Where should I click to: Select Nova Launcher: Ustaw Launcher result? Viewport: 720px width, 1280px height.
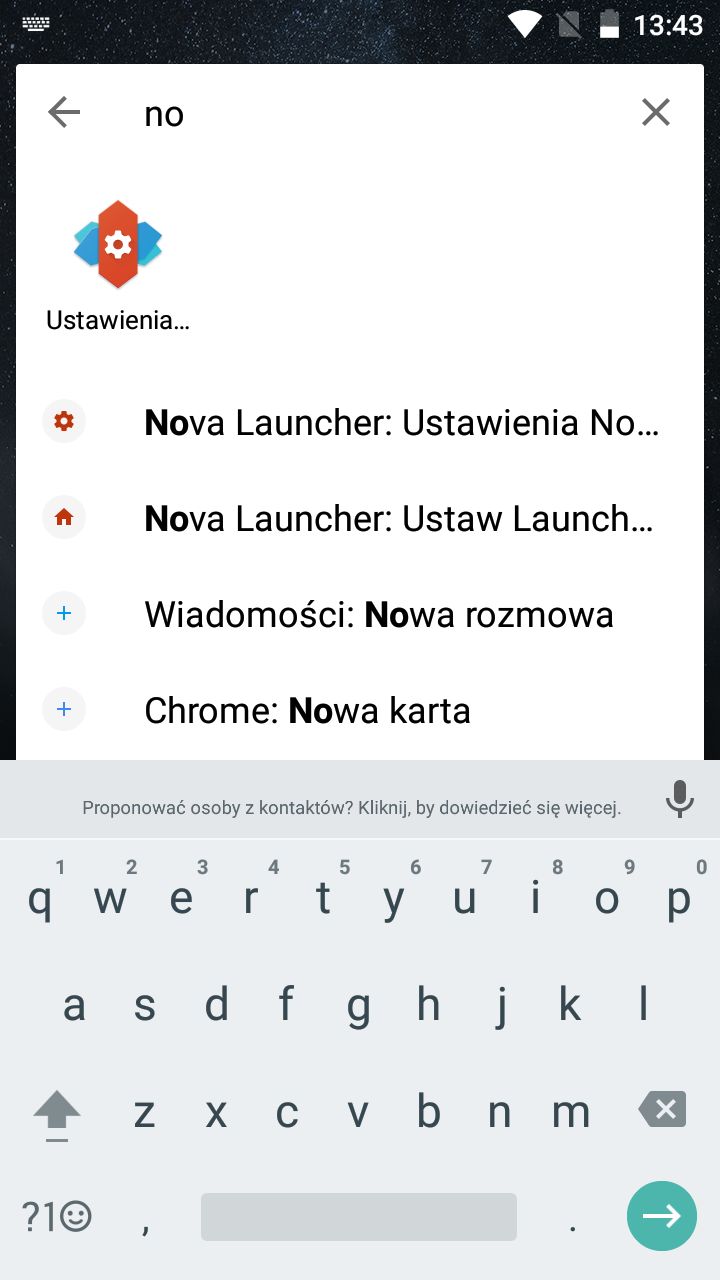coord(400,519)
